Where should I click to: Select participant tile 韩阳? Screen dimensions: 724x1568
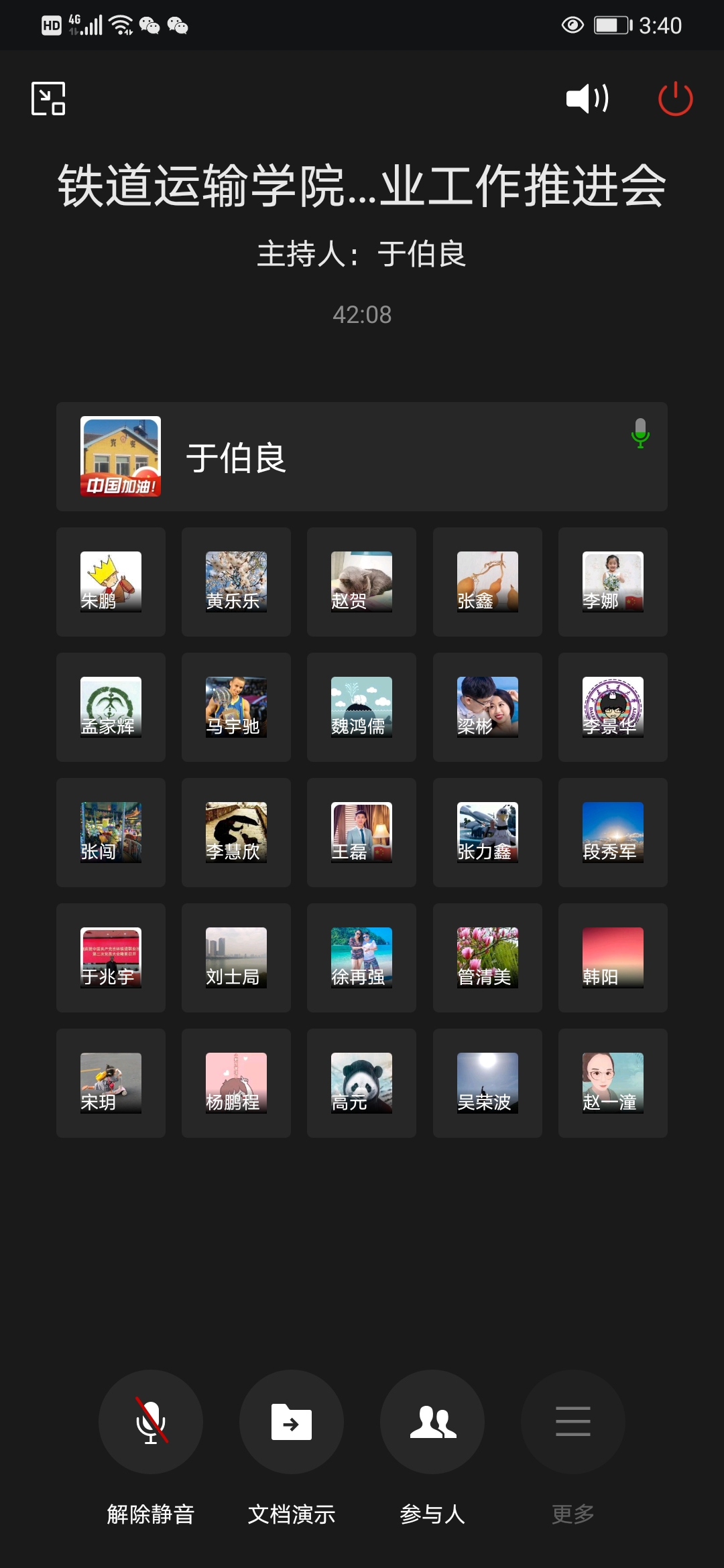pos(613,958)
